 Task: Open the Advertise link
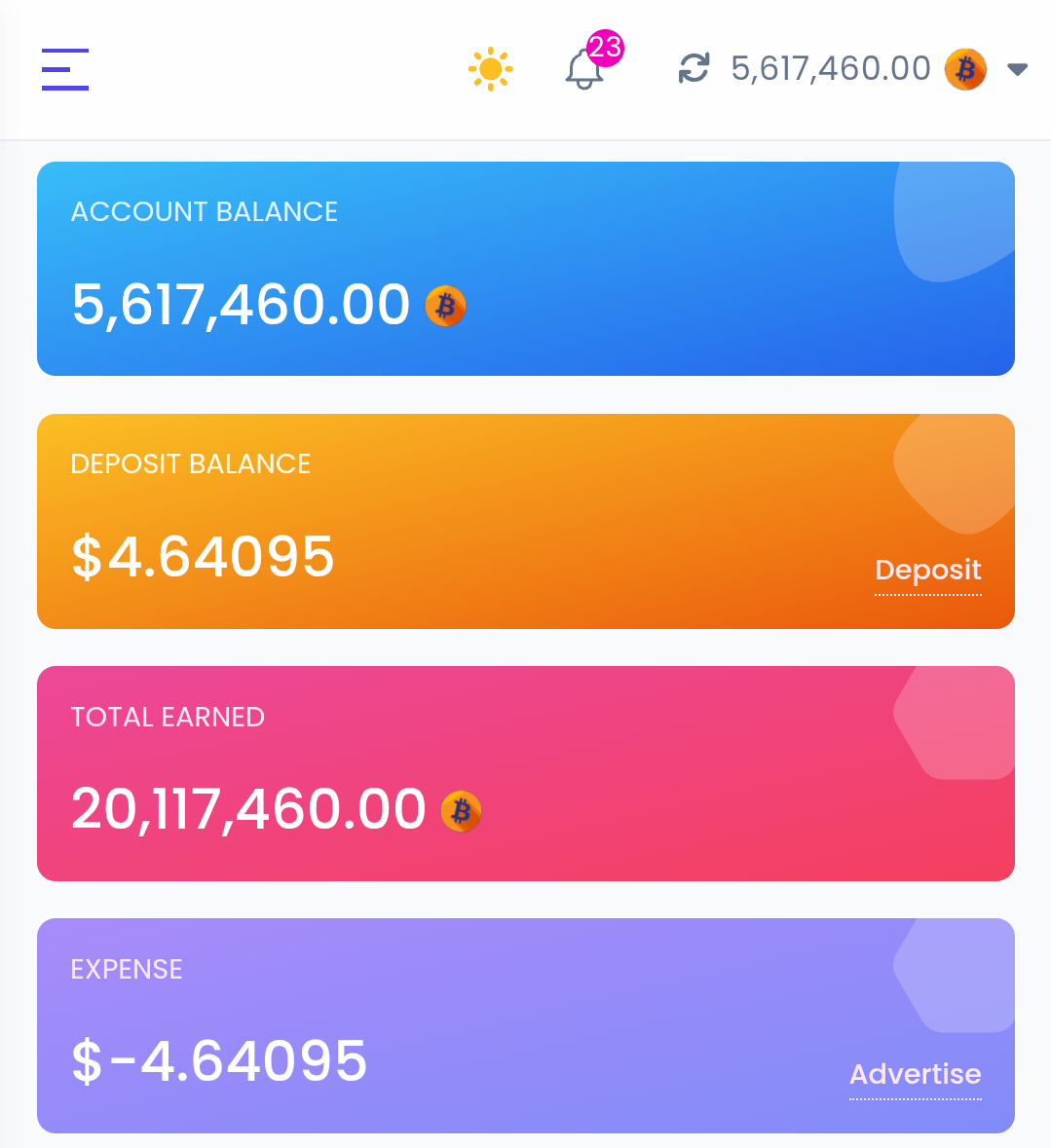coord(915,1074)
